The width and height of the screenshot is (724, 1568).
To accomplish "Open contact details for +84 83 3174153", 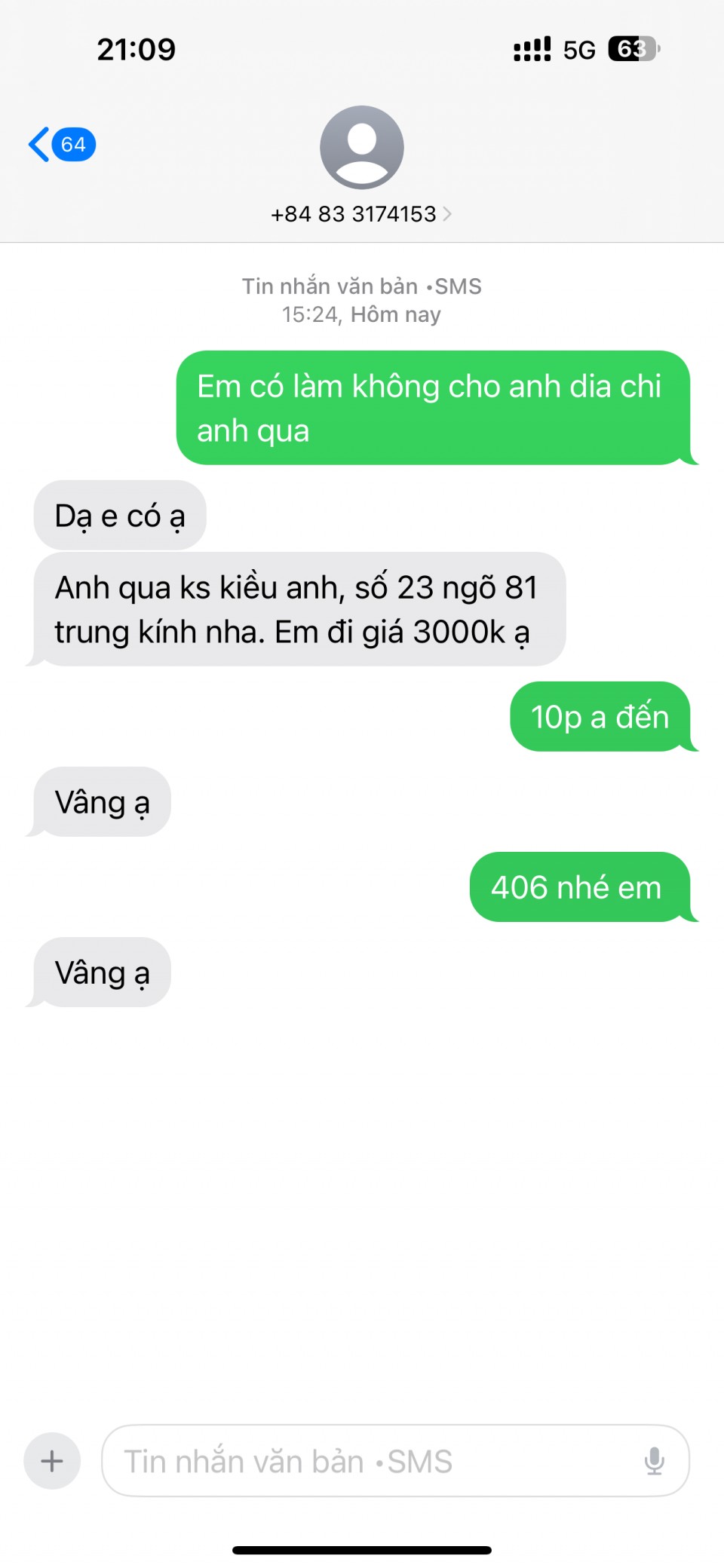I will 361,214.
